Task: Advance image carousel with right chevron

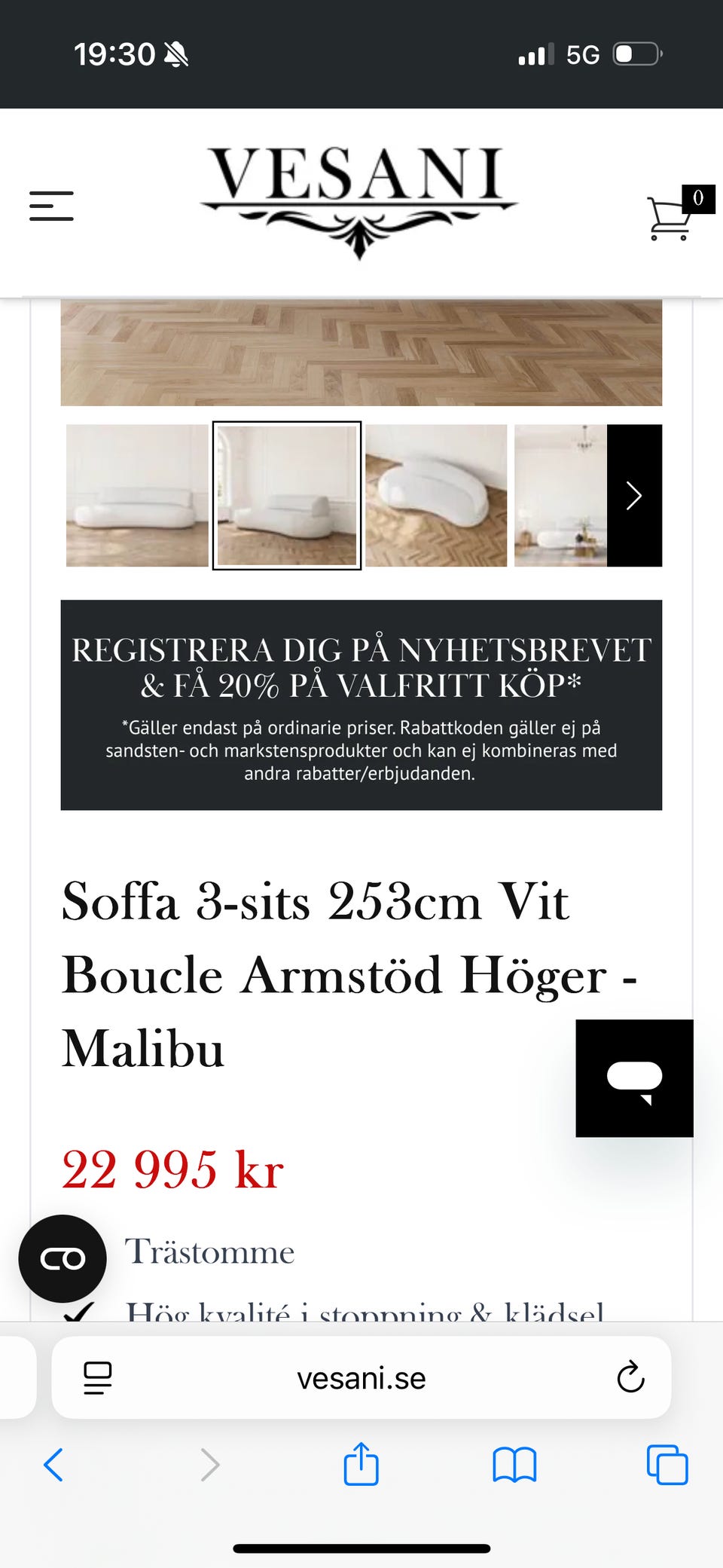Action: (x=634, y=496)
